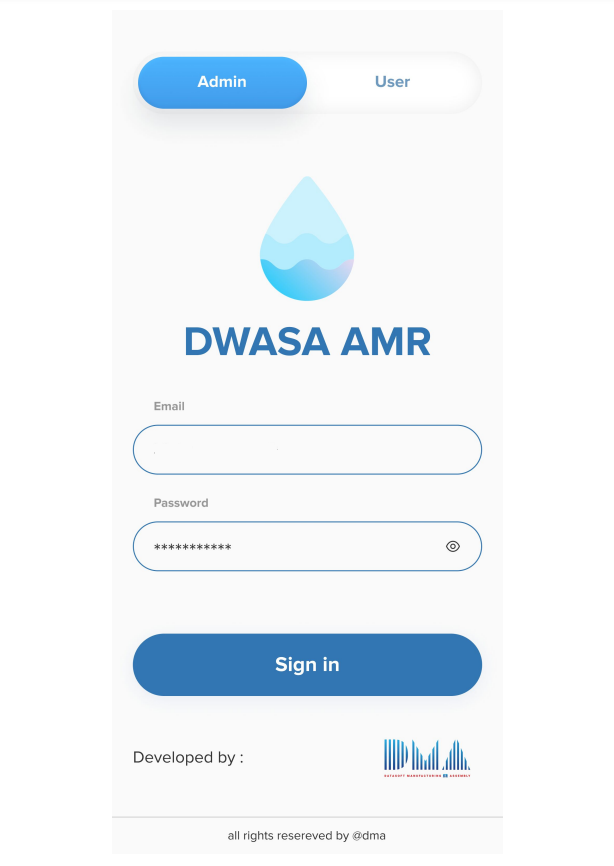The height and width of the screenshot is (866, 614).
Task: Tap the Password field
Action: coord(290,547)
